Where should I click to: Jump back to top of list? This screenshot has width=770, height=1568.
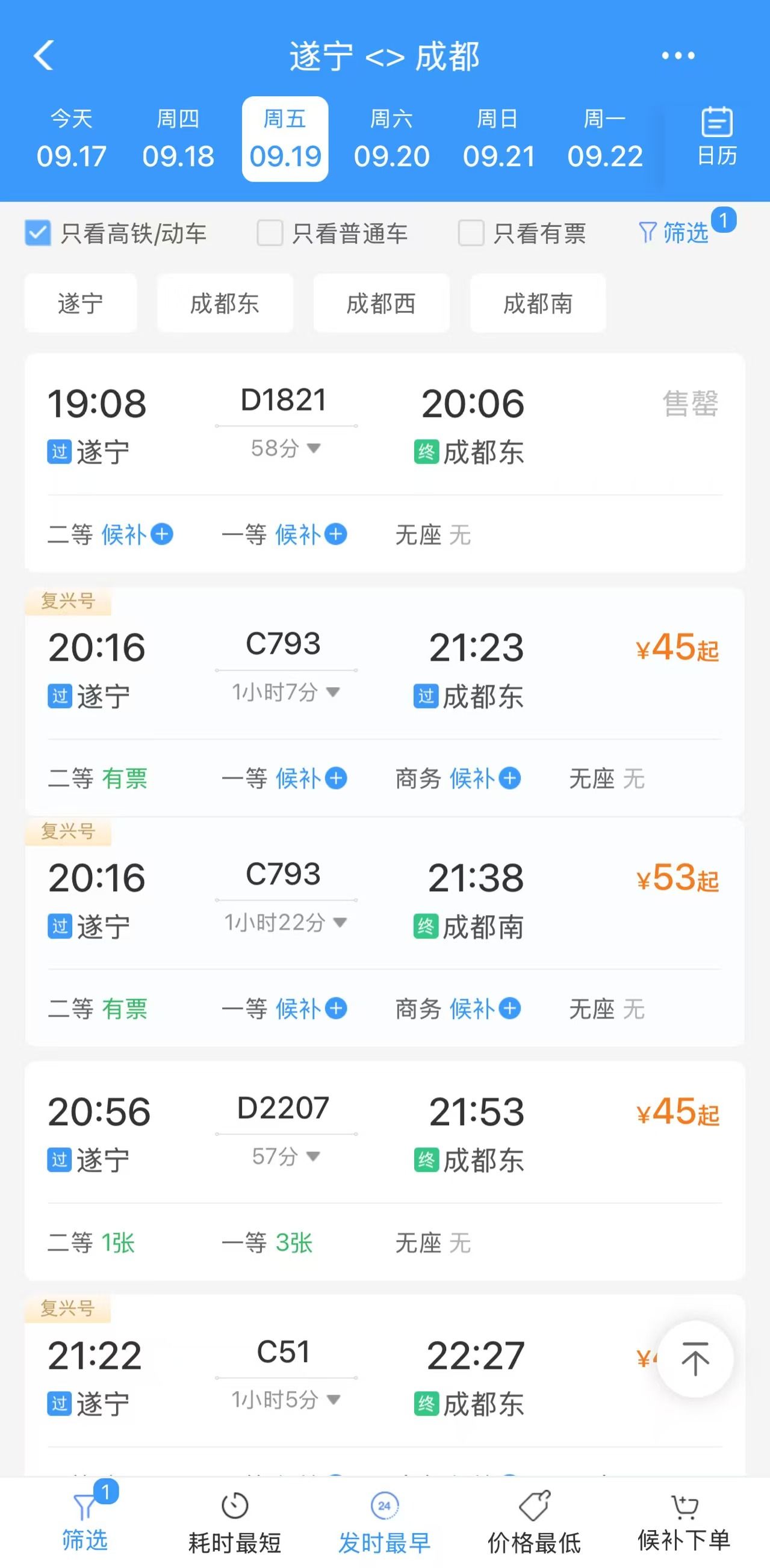[x=695, y=1359]
